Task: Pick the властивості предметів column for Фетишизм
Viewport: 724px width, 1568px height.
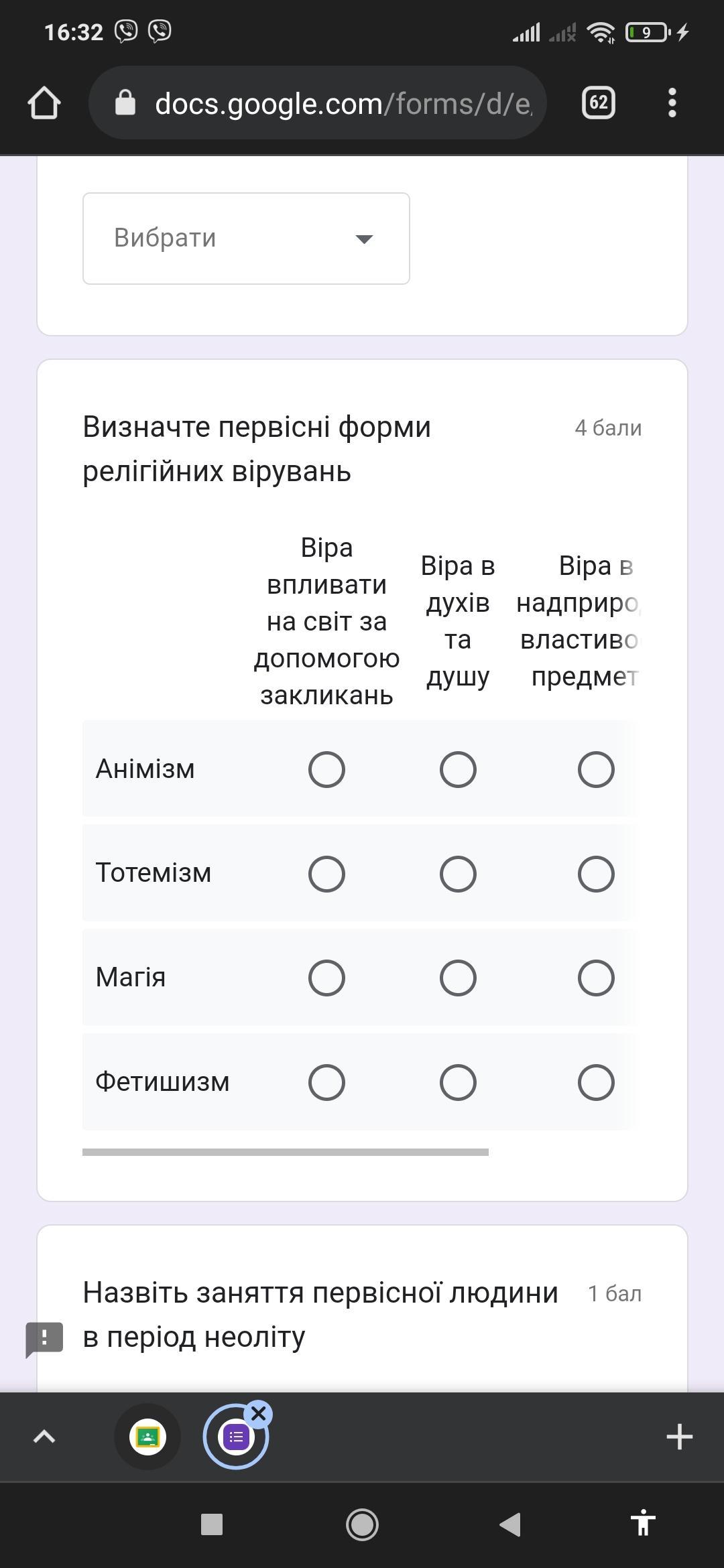Action: tap(596, 1083)
